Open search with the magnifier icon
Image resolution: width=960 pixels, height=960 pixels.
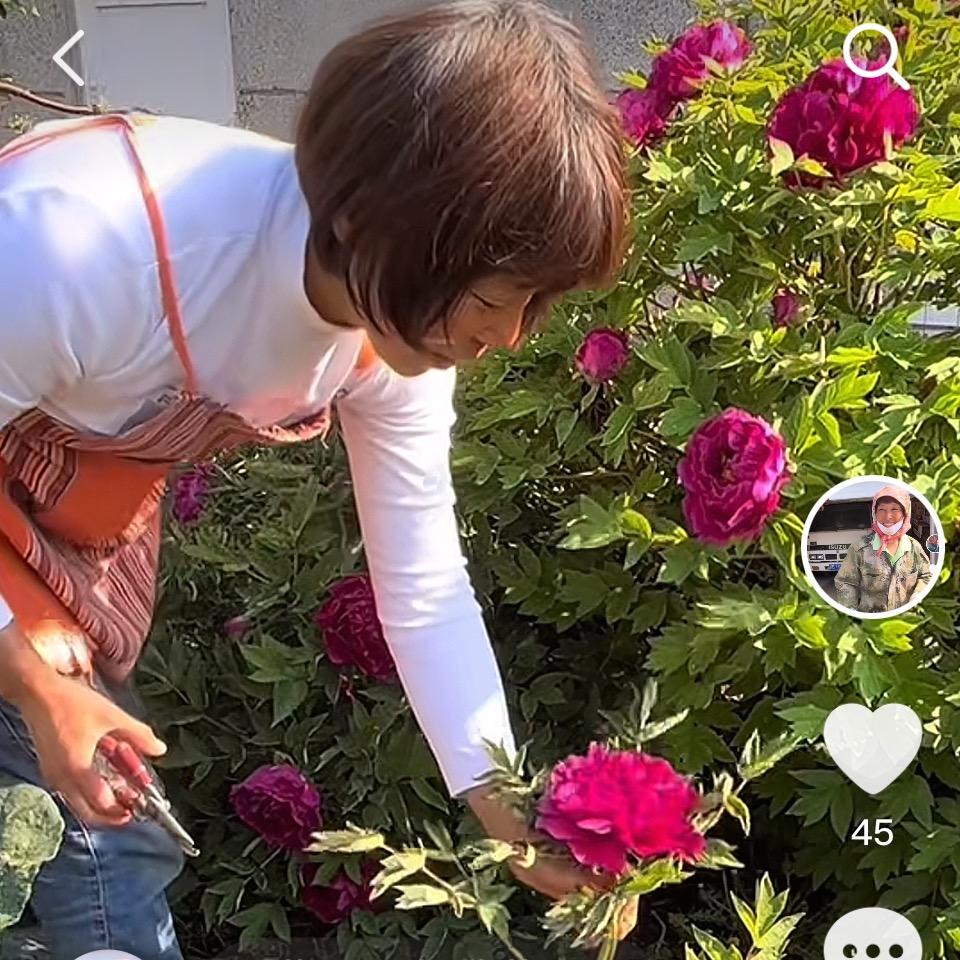pos(875,56)
